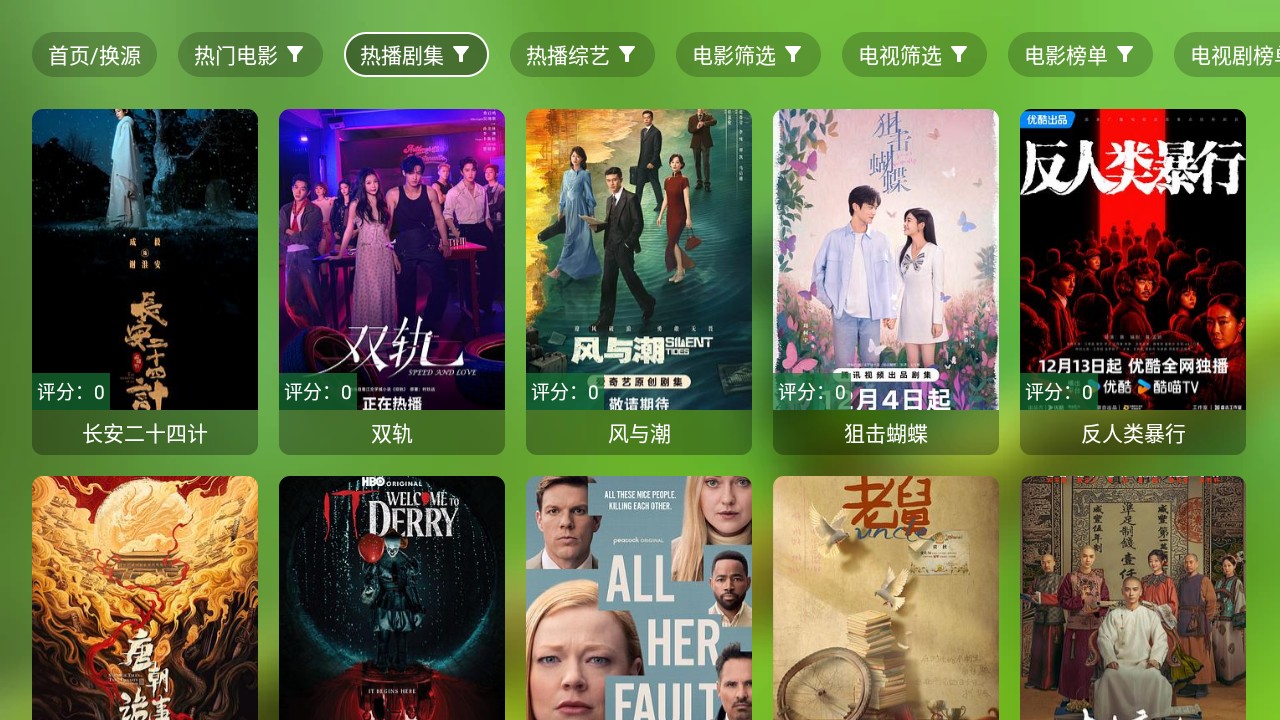
Task: Switch to the 热播综艺 tab
Action: (x=582, y=55)
